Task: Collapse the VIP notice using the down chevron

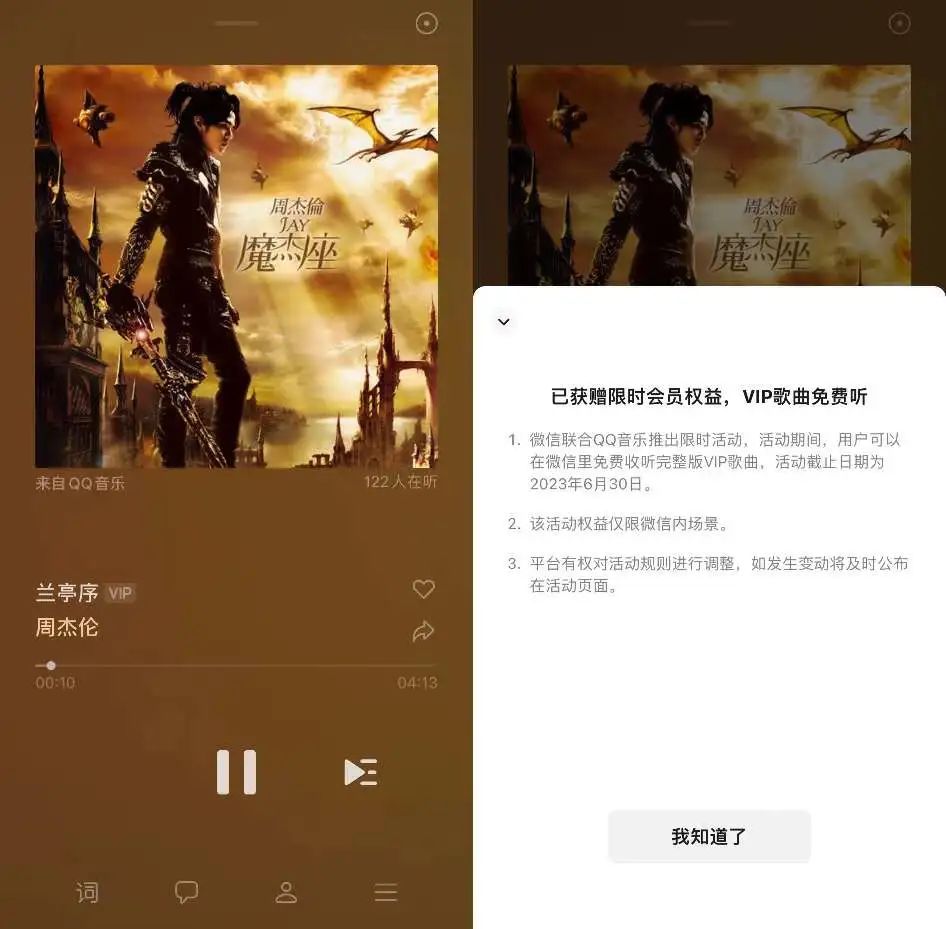Action: click(504, 322)
